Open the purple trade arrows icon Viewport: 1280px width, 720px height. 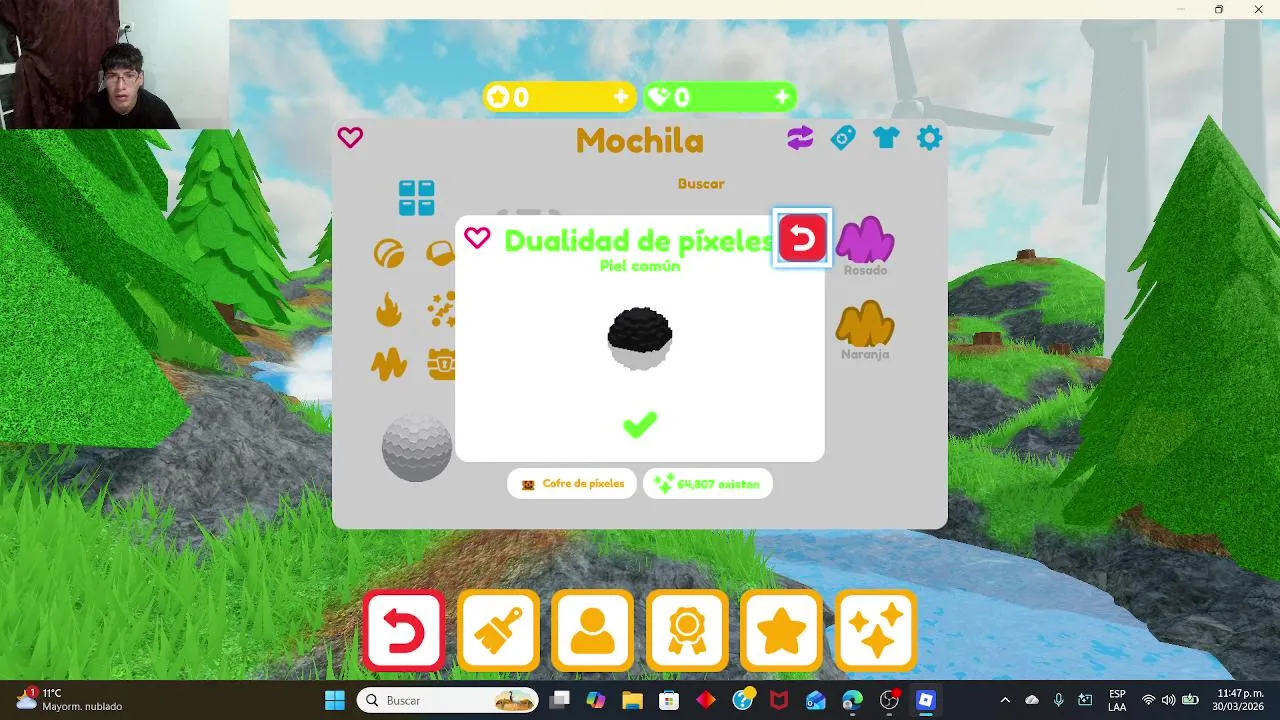click(800, 138)
